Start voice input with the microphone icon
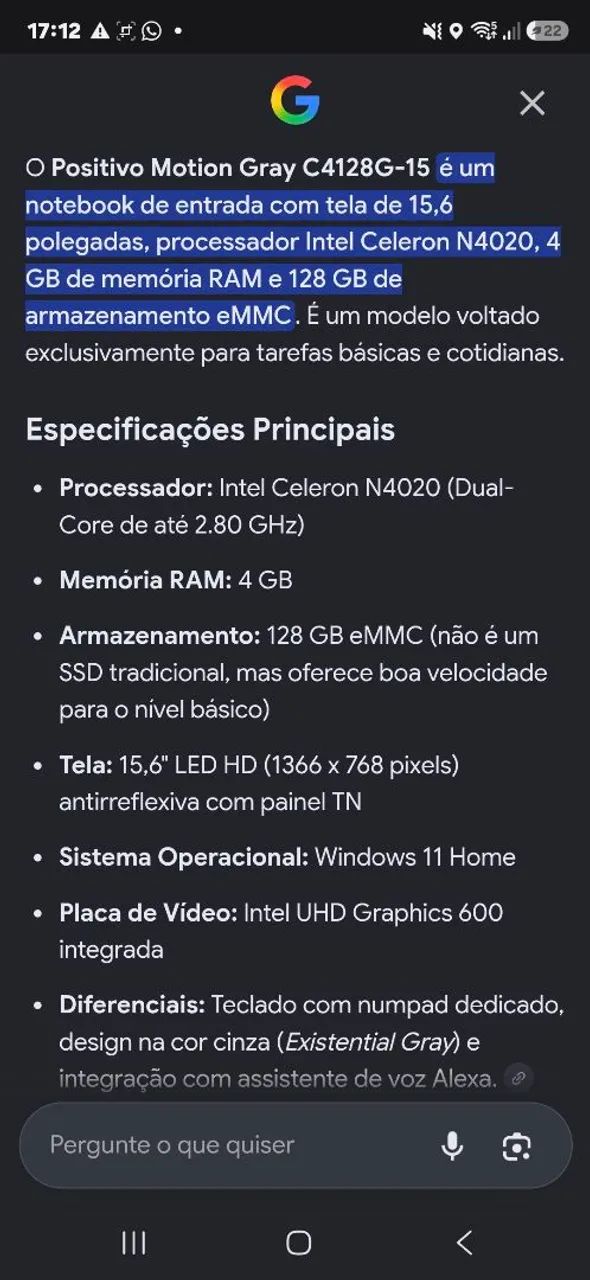The height and width of the screenshot is (1280, 590). click(453, 1146)
